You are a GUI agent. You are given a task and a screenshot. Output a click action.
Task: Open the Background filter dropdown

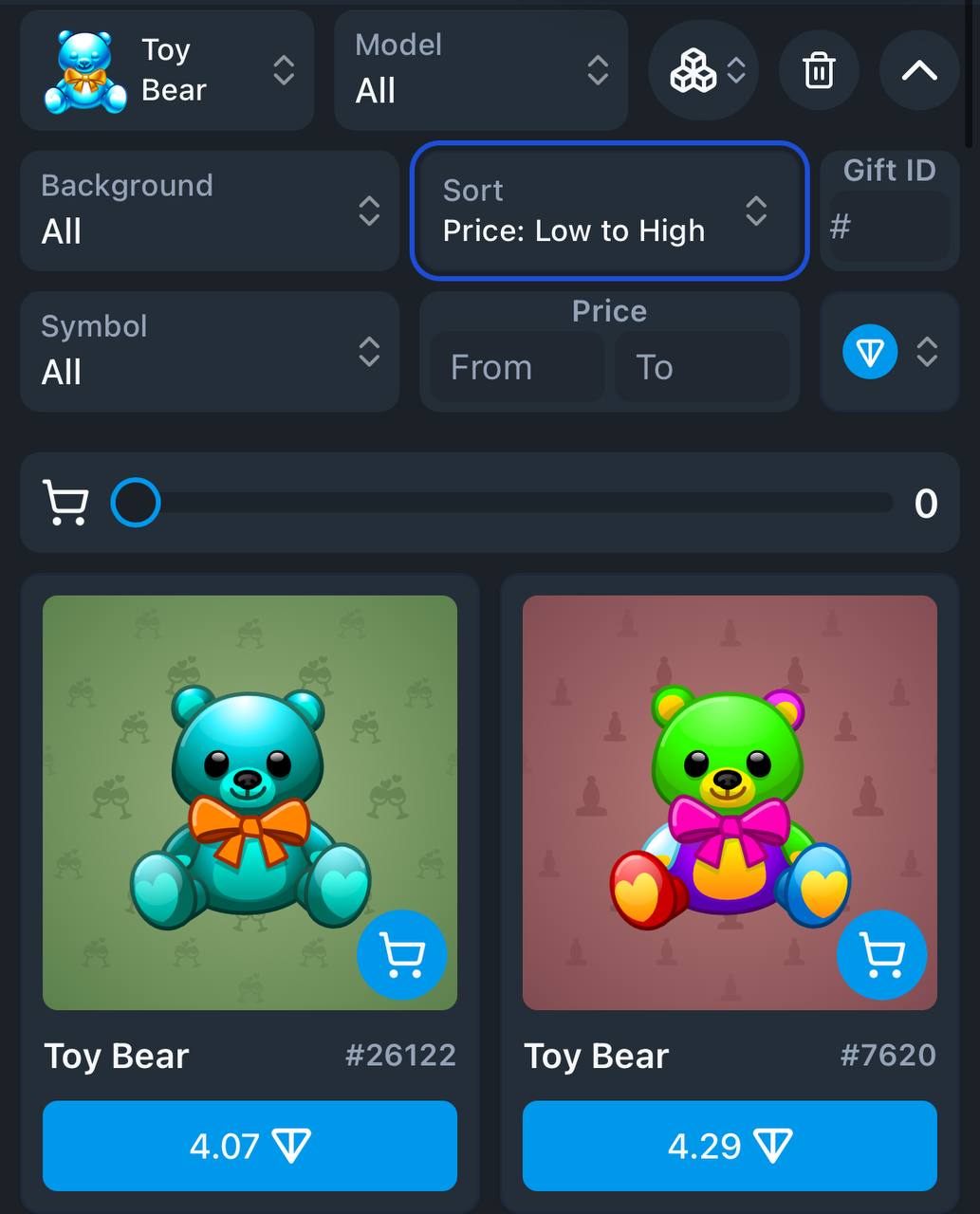tap(209, 211)
